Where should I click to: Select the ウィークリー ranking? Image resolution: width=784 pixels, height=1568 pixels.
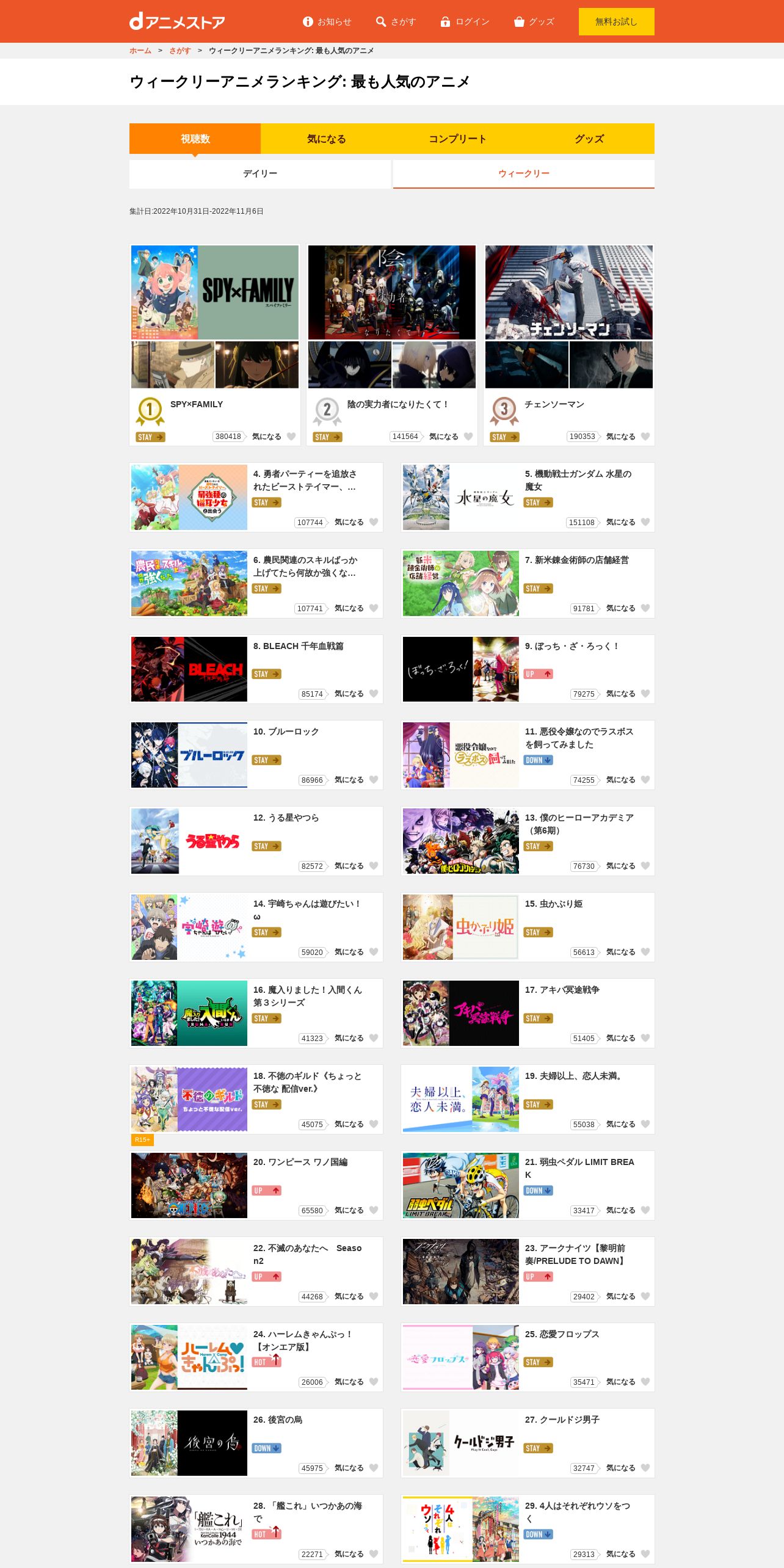click(x=523, y=174)
